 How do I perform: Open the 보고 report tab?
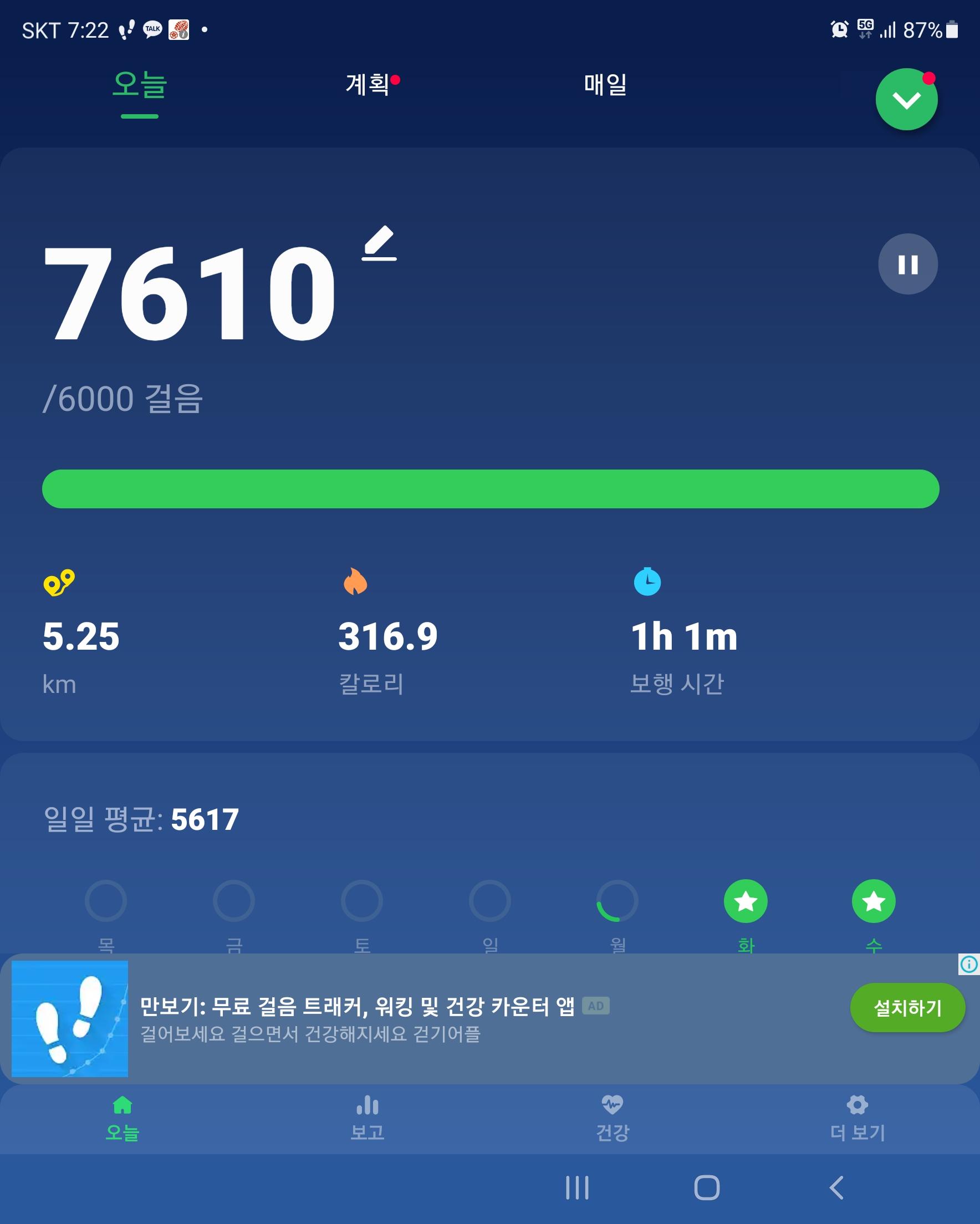(x=367, y=1119)
